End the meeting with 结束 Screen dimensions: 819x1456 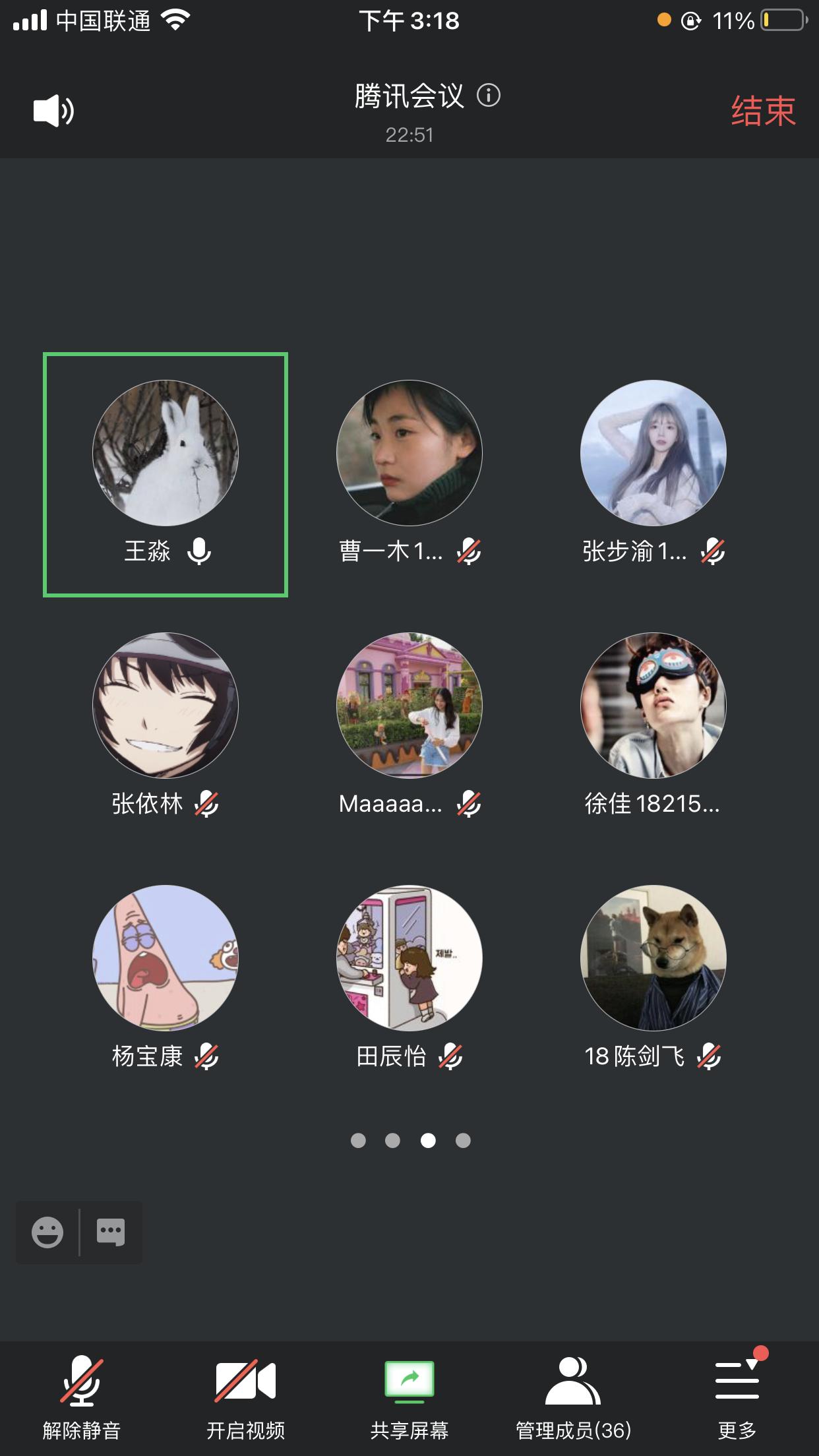click(x=763, y=111)
